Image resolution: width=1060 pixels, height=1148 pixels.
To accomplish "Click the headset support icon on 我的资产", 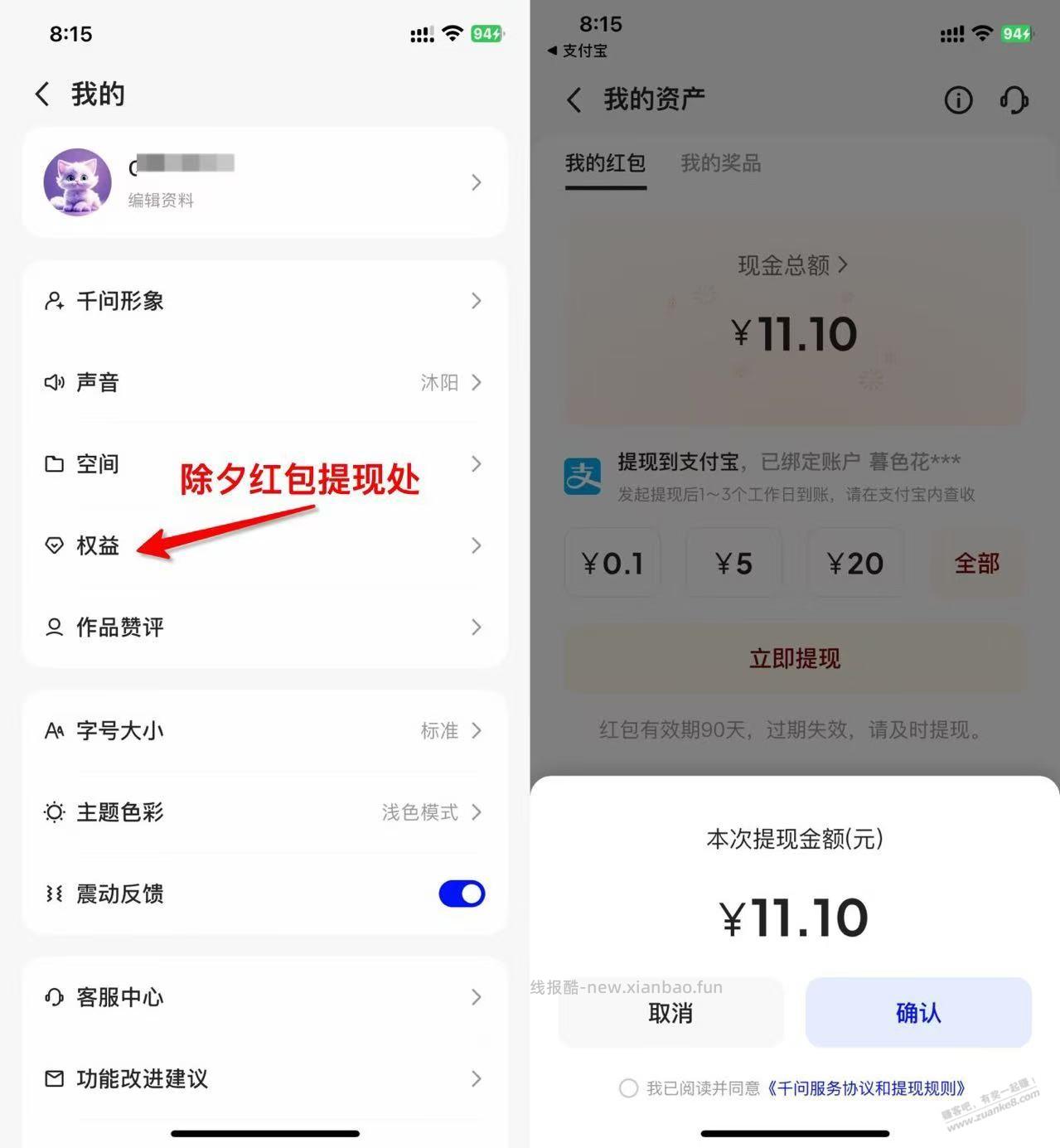I will pyautogui.click(x=1014, y=99).
